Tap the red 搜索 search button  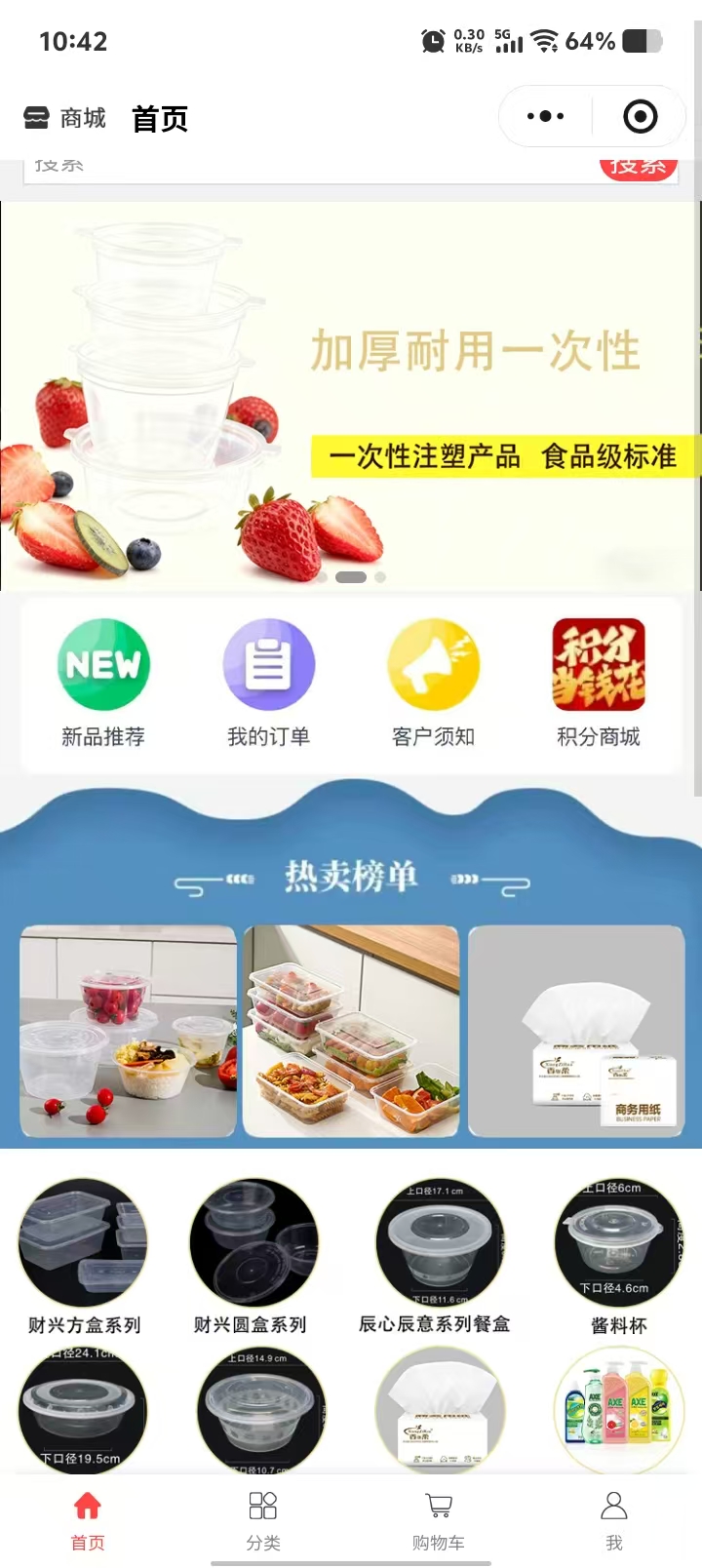[638, 168]
